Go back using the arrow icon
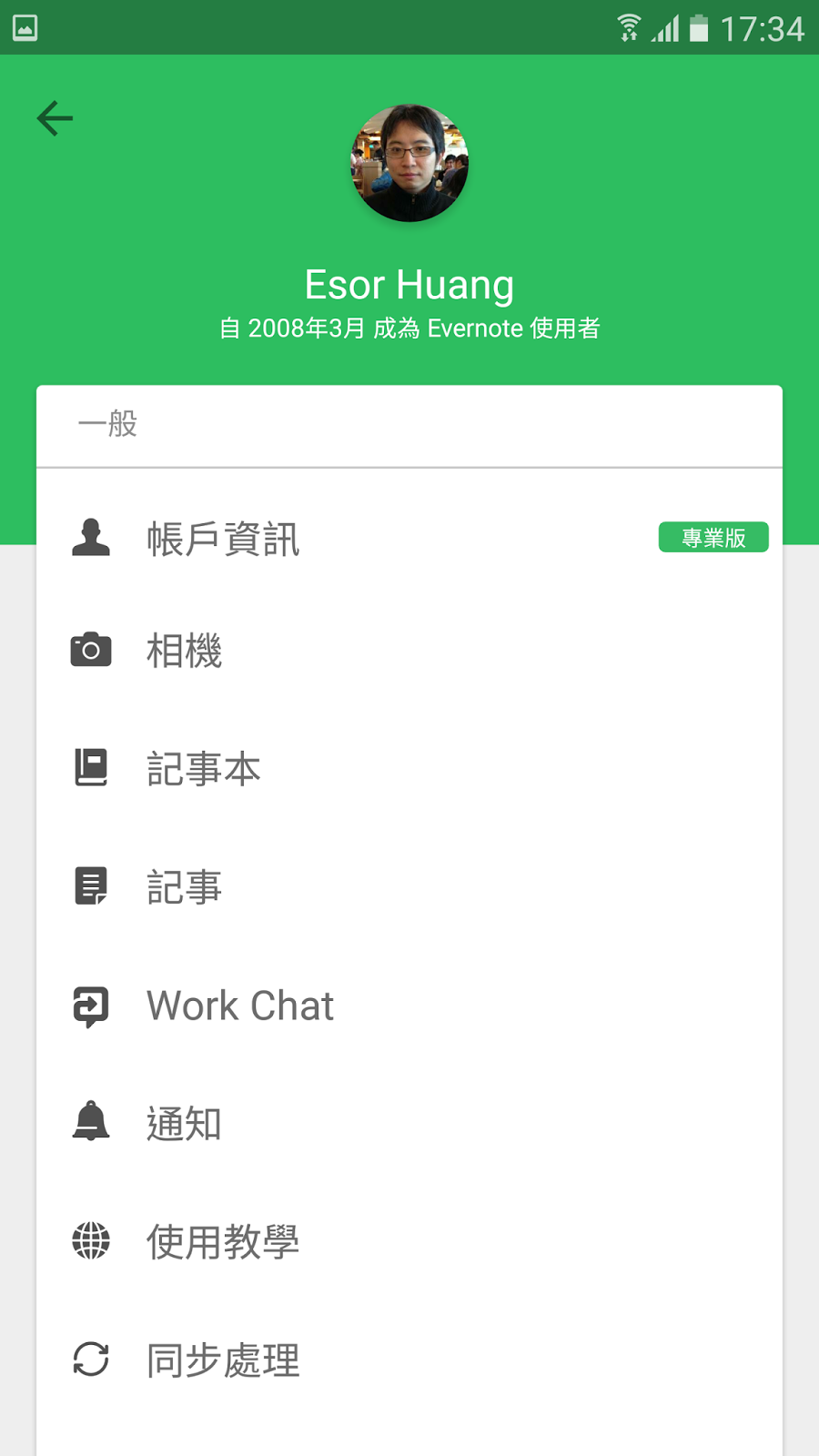Viewport: 819px width, 1456px height. [55, 118]
